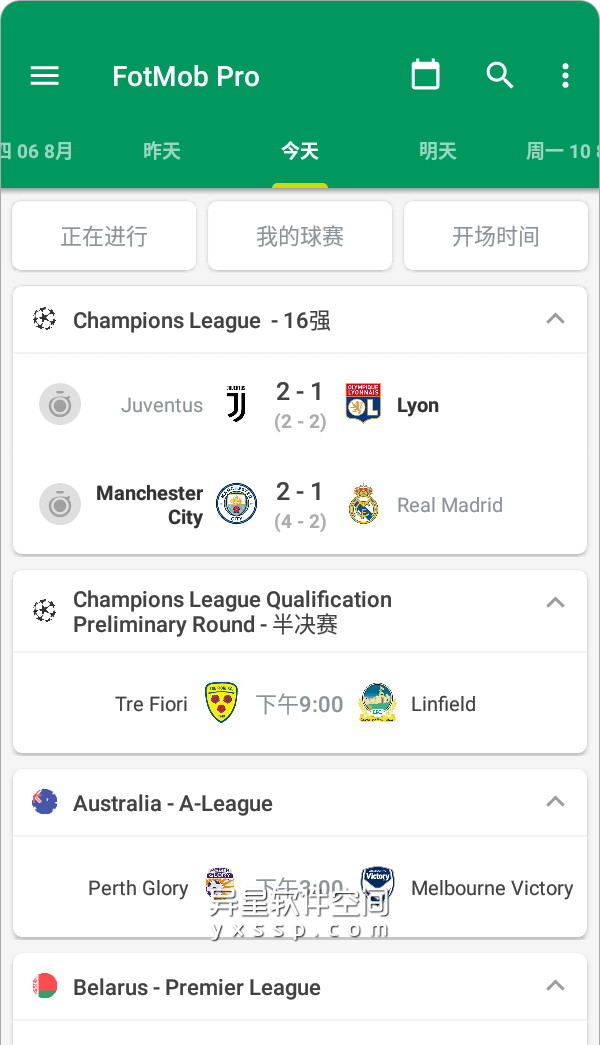The width and height of the screenshot is (600, 1045).
Task: Open the calendar date picker
Action: 426,75
